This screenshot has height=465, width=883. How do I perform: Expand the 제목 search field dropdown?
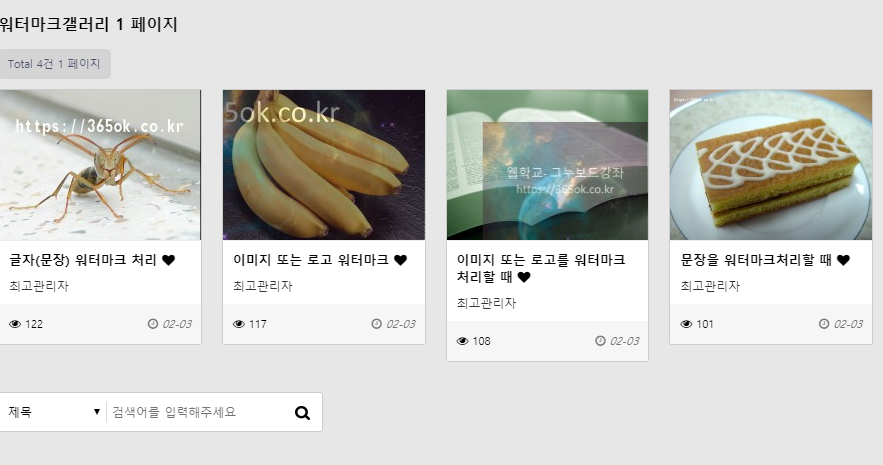tap(53, 412)
